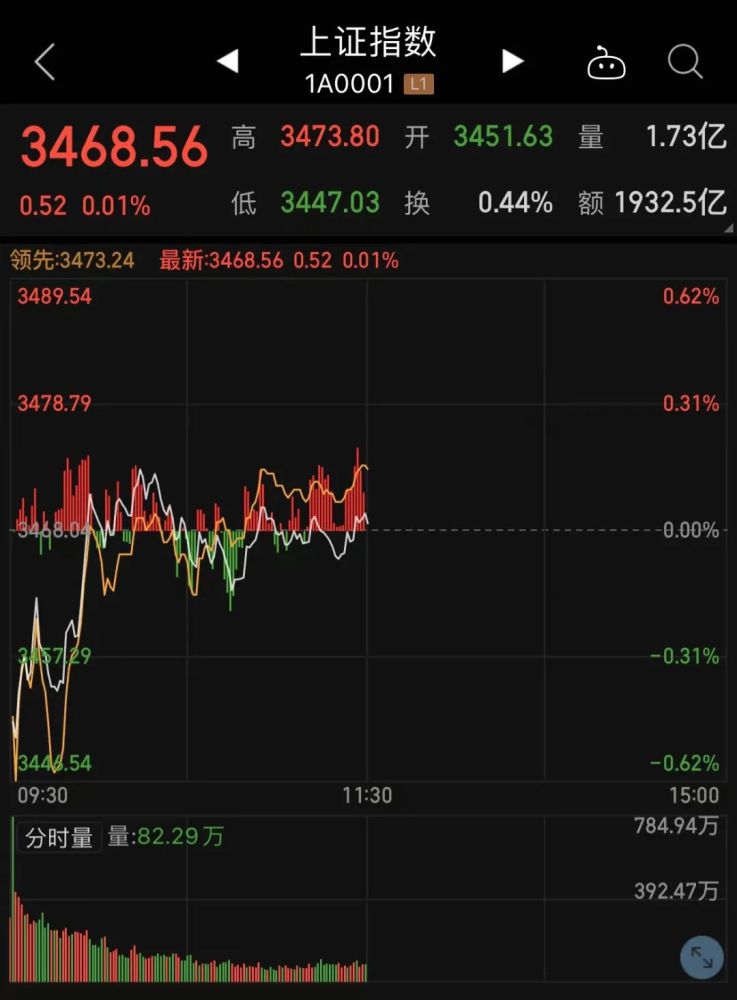Open the robot assistant icon
The width and height of the screenshot is (737, 1000).
(606, 64)
